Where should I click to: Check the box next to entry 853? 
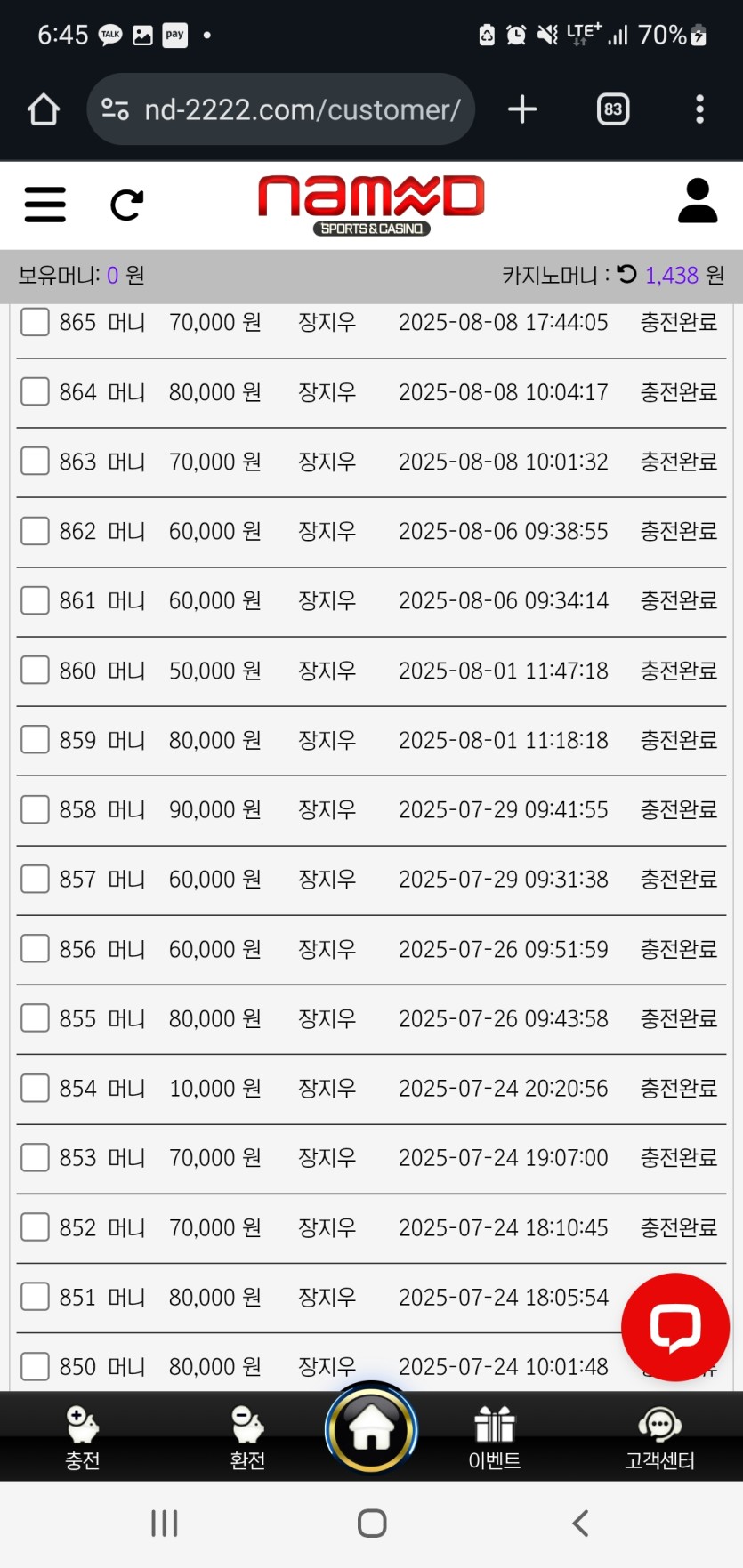(35, 1157)
